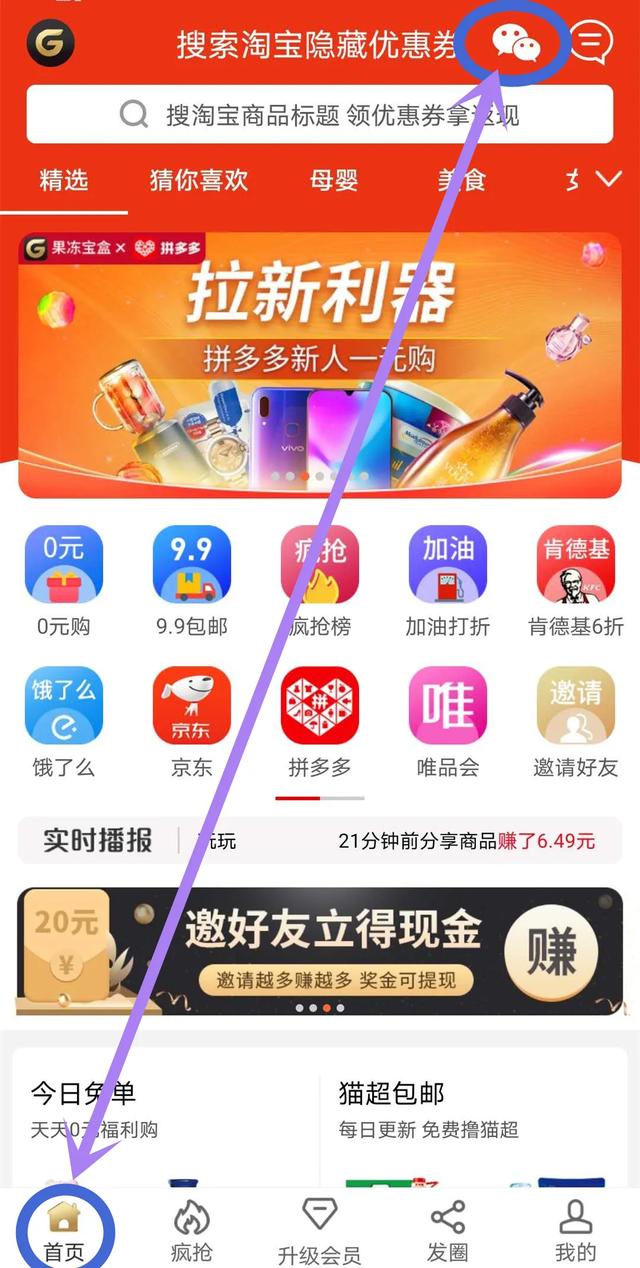The image size is (640, 1268).
Task: Open the 9.9包邮 shortcut
Action: pyautogui.click(x=191, y=582)
